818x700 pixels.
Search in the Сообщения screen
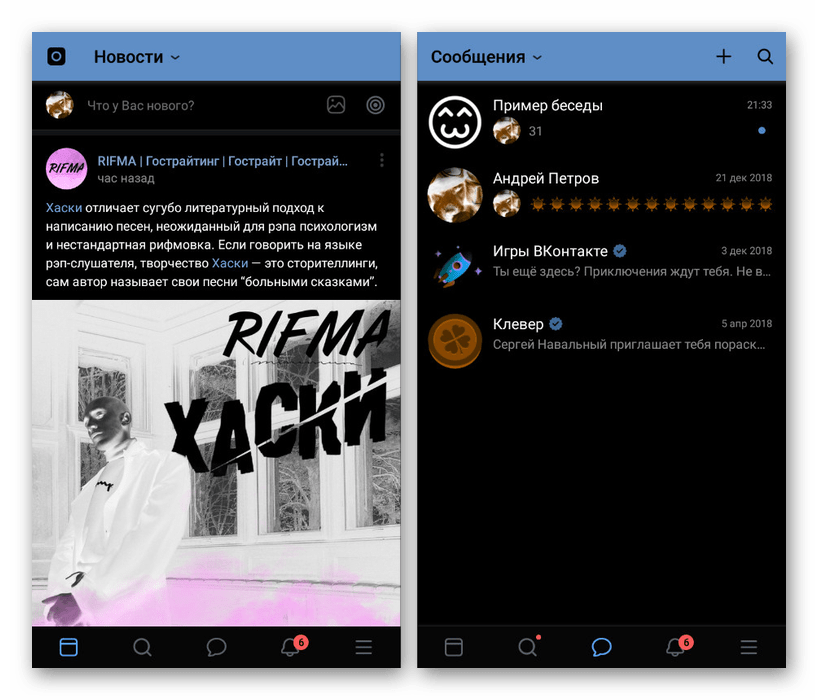[x=765, y=57]
